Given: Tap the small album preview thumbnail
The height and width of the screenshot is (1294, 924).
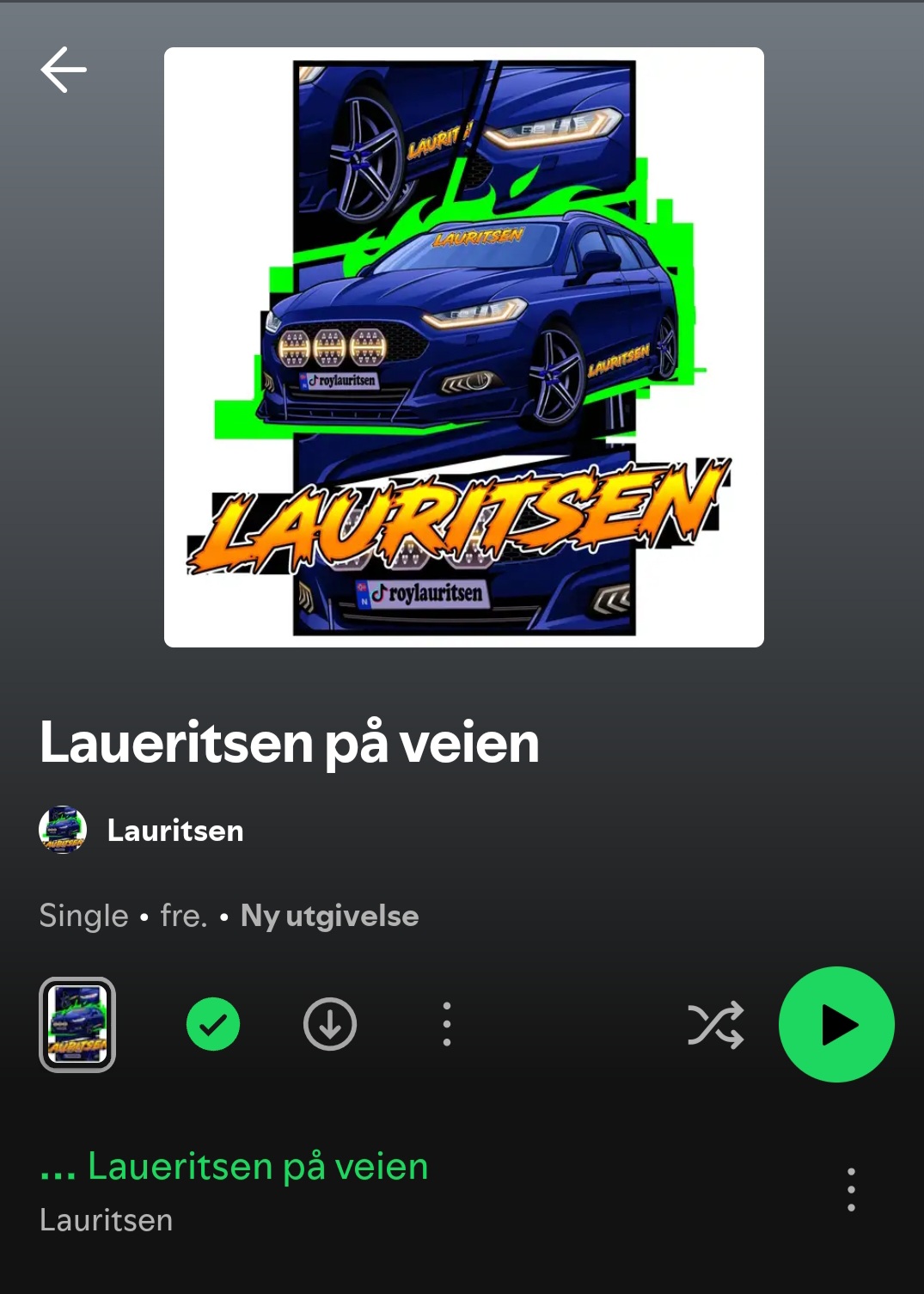Looking at the screenshot, I should 77,1025.
